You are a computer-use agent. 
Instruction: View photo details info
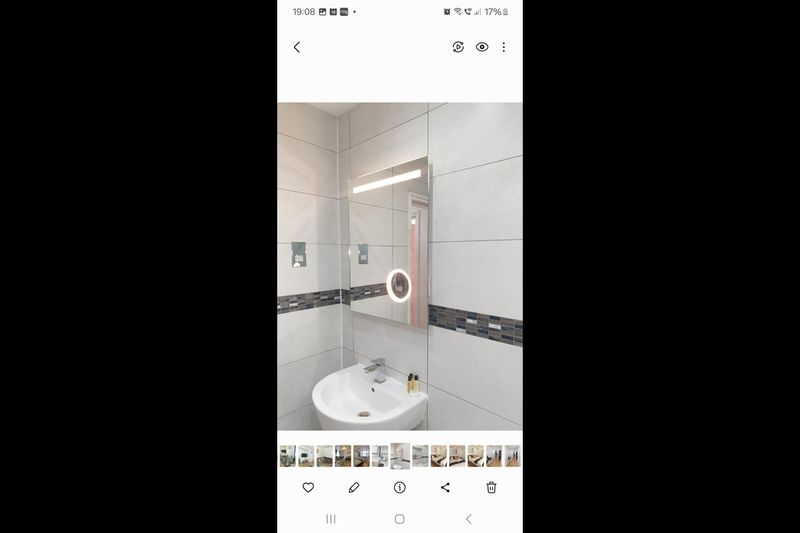point(400,488)
